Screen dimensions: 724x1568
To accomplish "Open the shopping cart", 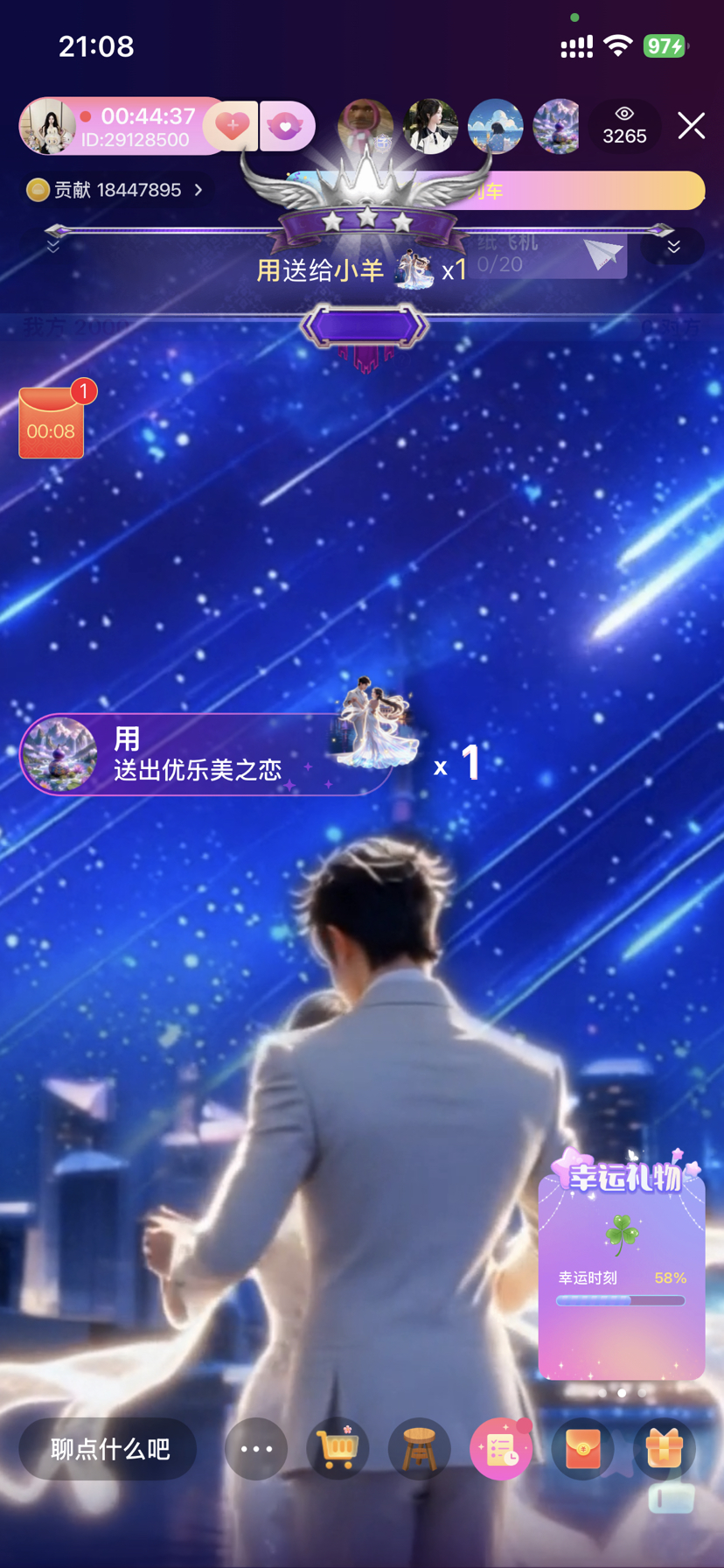I will pyautogui.click(x=338, y=1449).
